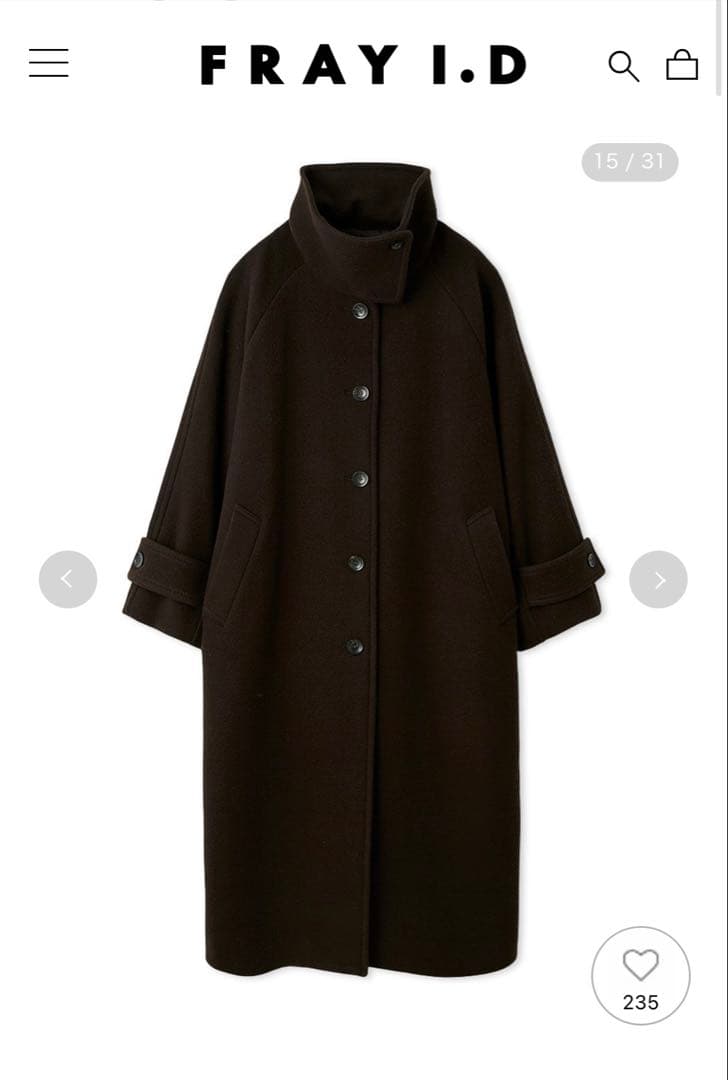Click the magnifying glass to start searching
728x1080 pixels.
[x=626, y=66]
